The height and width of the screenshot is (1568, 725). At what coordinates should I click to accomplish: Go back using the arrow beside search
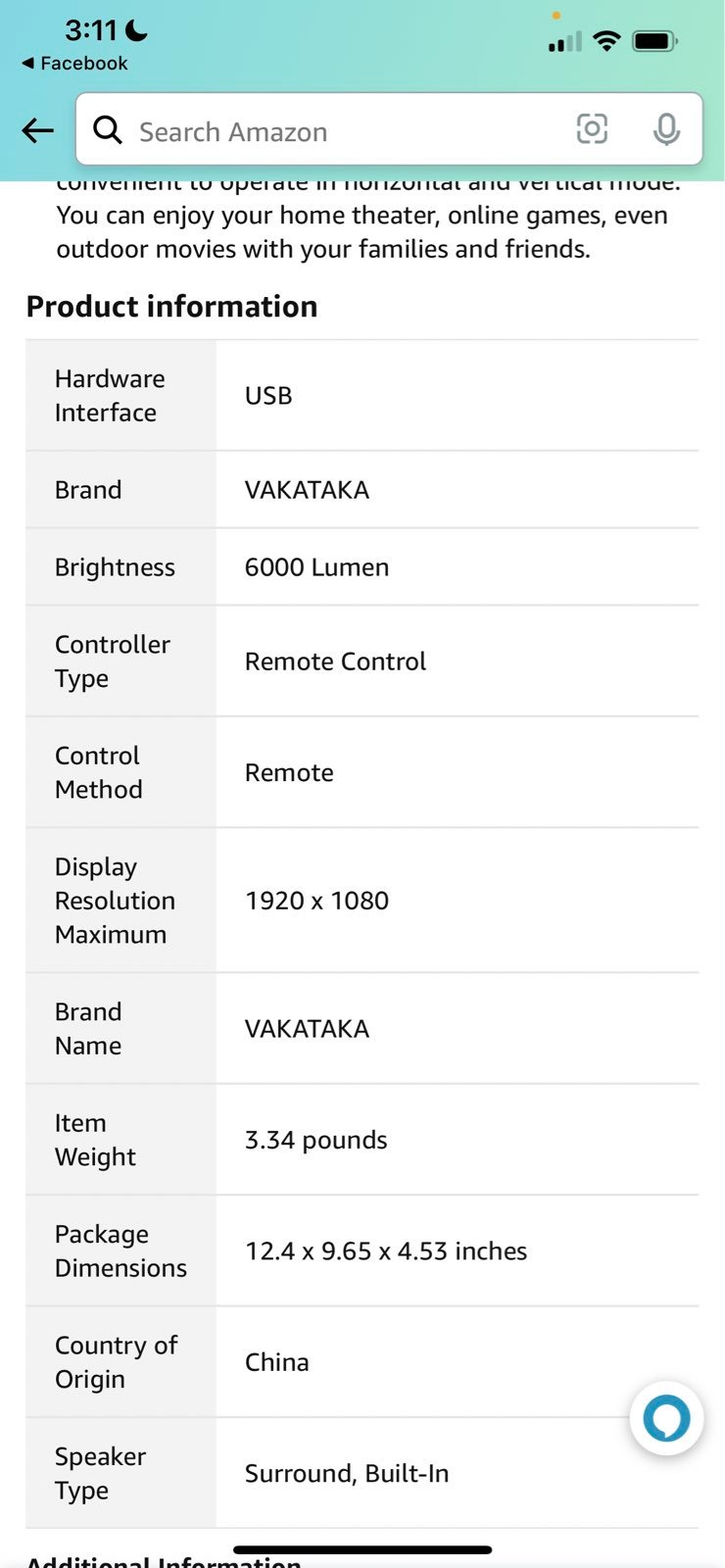click(37, 130)
